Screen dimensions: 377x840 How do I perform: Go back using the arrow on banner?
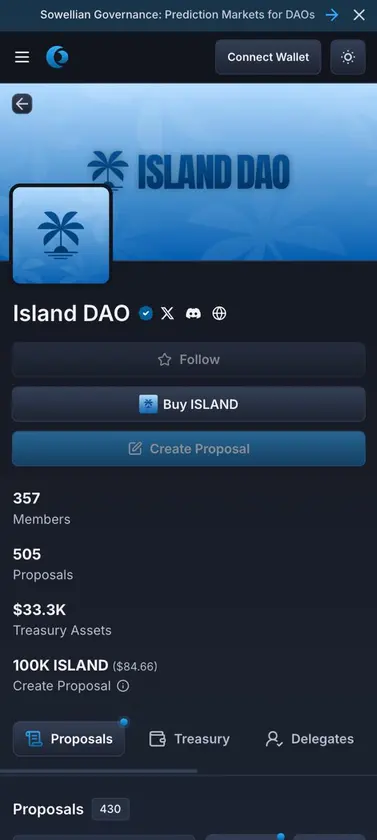(x=22, y=104)
